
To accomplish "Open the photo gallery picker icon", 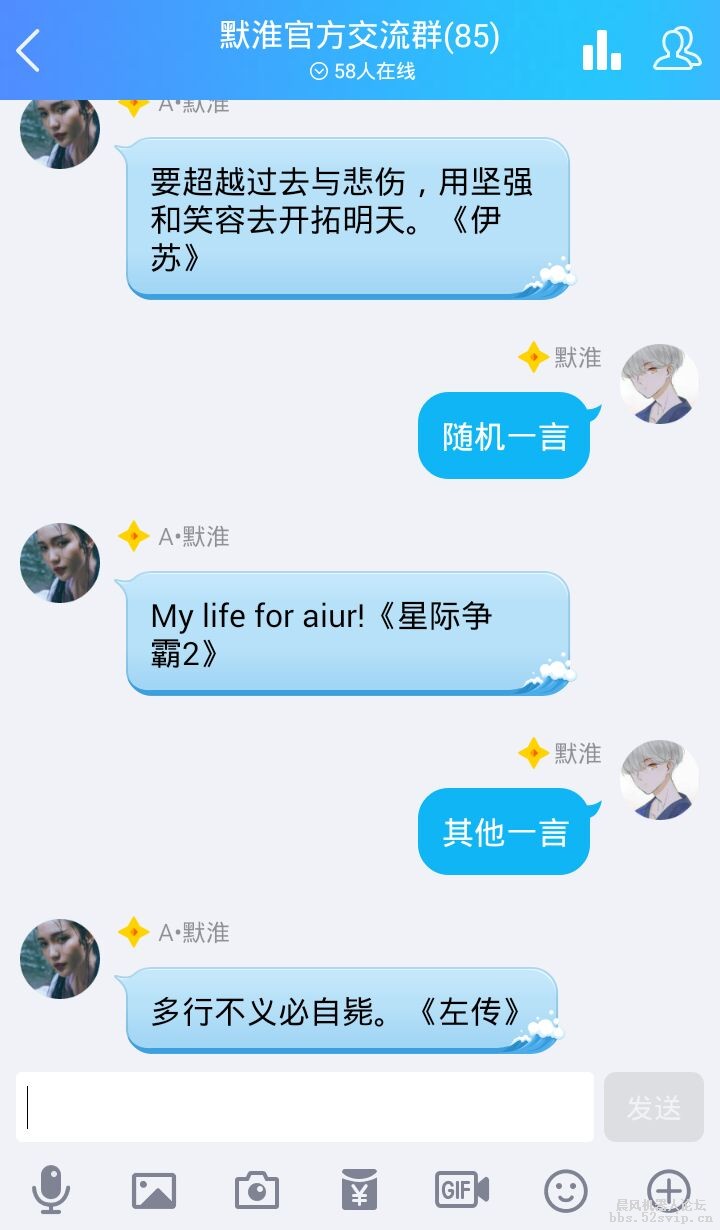I will coord(152,1190).
